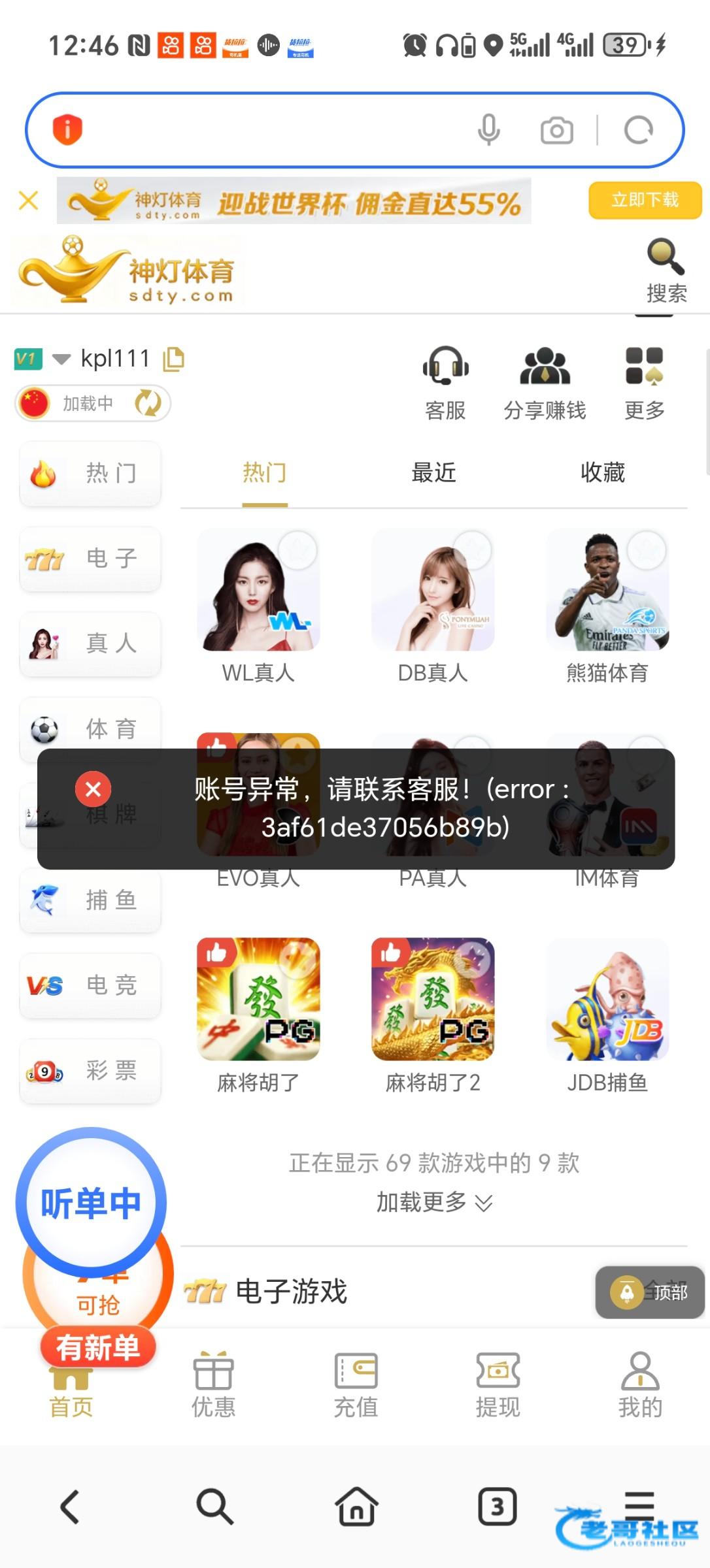
Task: Select the 彩票 game category
Action: (90, 1071)
